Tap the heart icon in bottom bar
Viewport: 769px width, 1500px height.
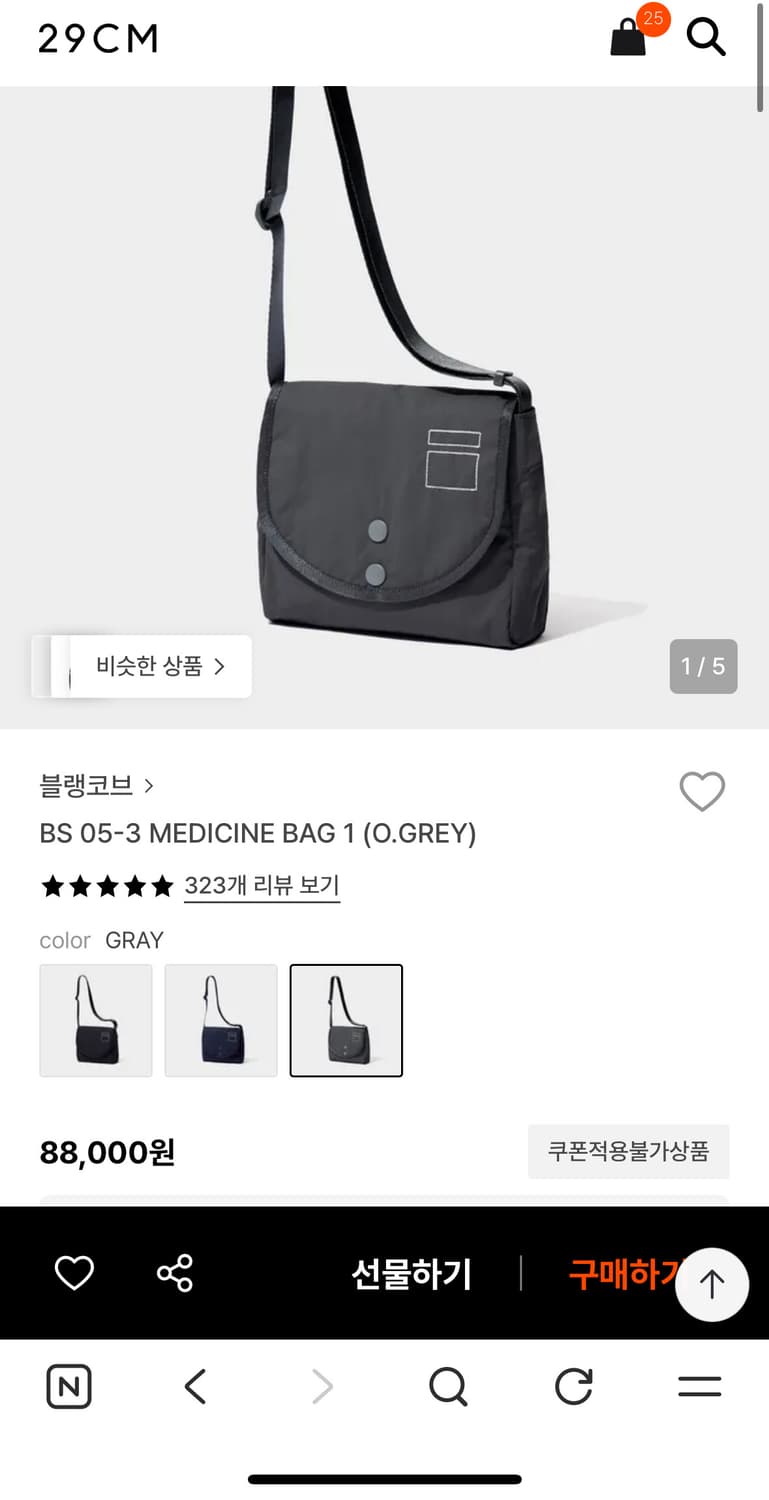tap(74, 1271)
